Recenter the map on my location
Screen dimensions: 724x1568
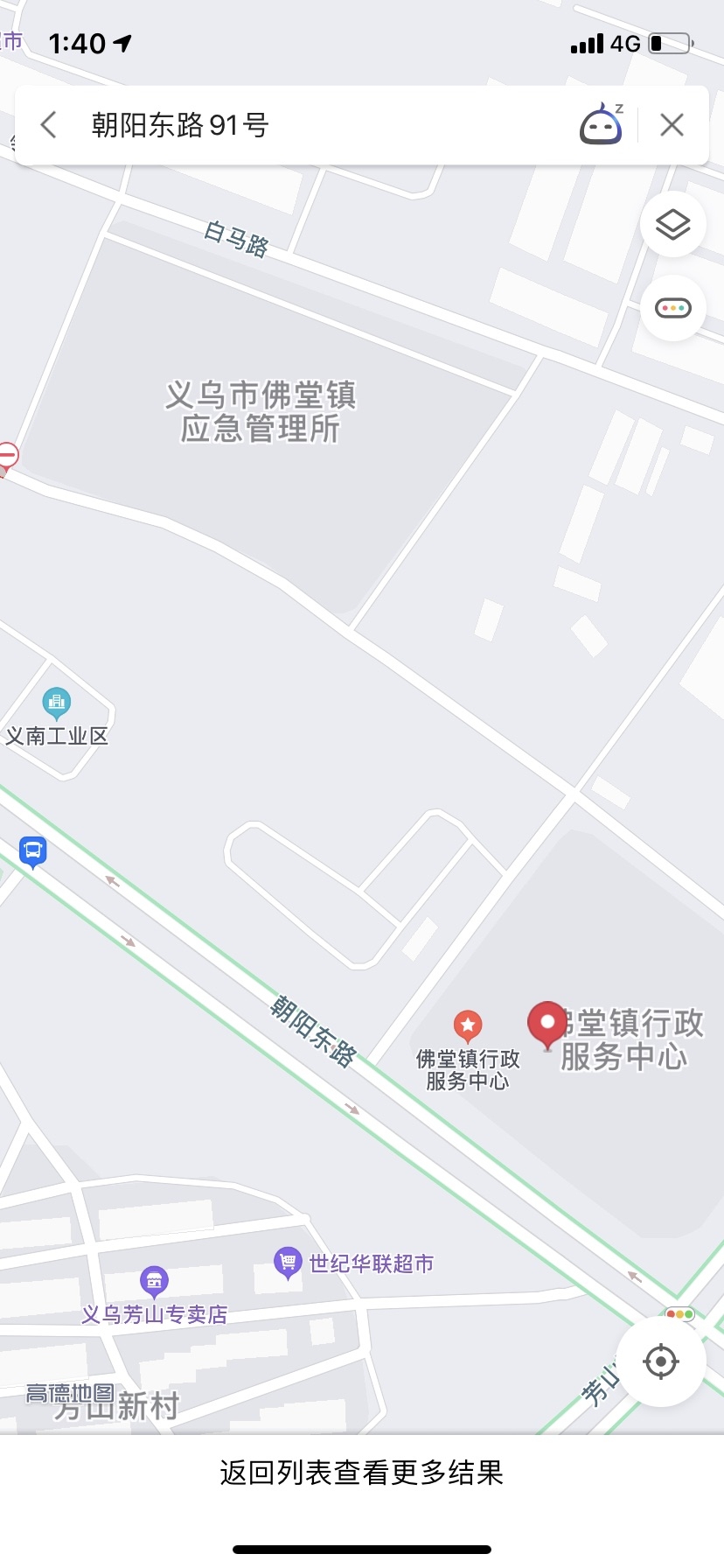pyautogui.click(x=660, y=1361)
